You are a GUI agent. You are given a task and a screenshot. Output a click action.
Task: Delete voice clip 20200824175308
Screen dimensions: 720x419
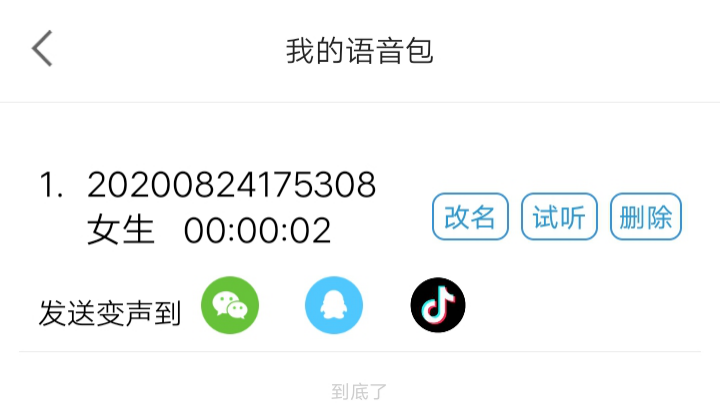(646, 217)
